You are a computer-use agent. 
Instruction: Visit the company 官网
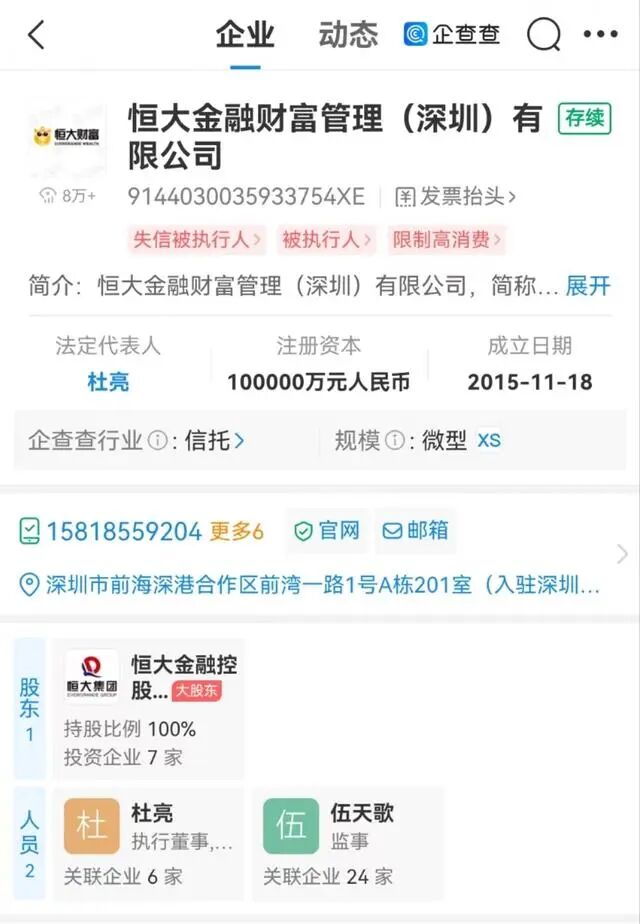point(327,531)
